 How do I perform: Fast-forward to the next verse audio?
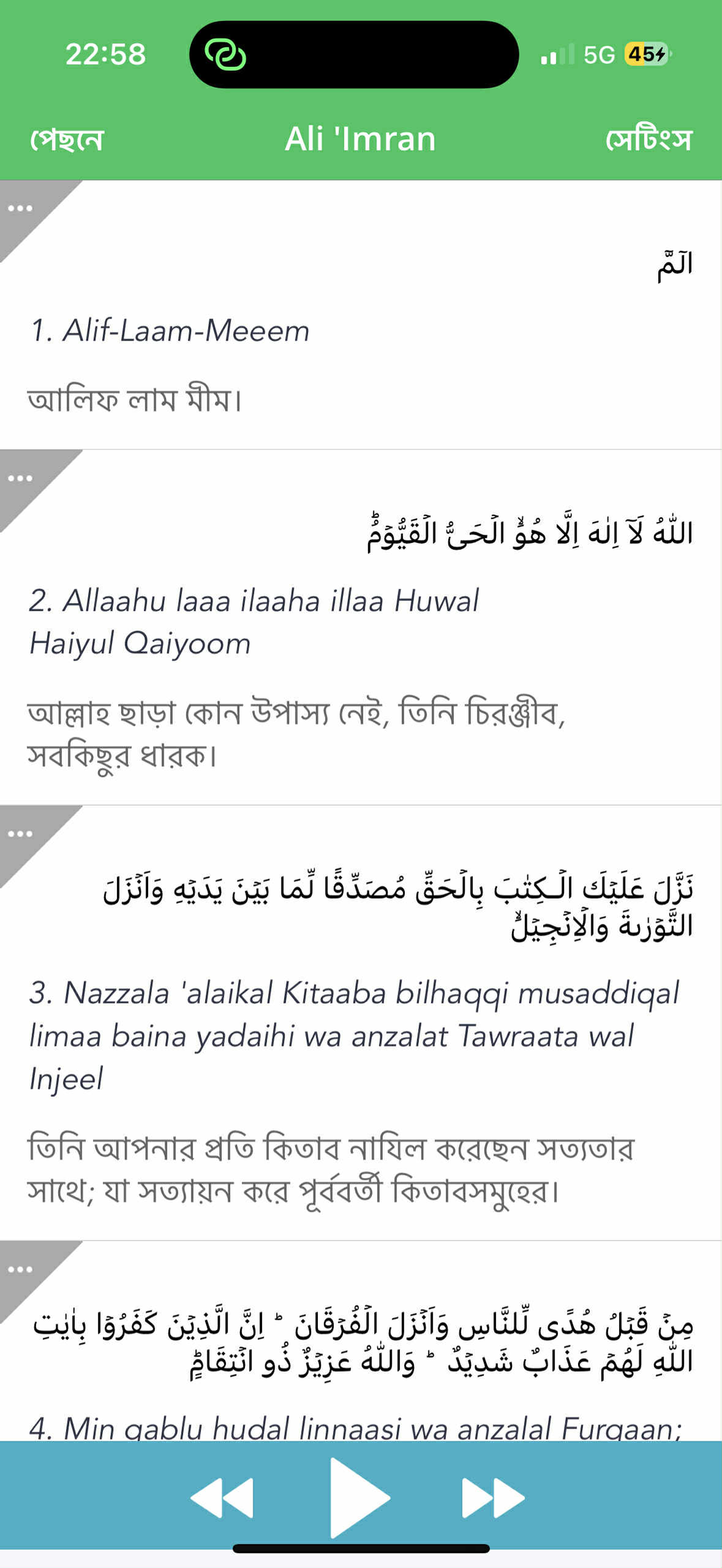click(x=493, y=1497)
